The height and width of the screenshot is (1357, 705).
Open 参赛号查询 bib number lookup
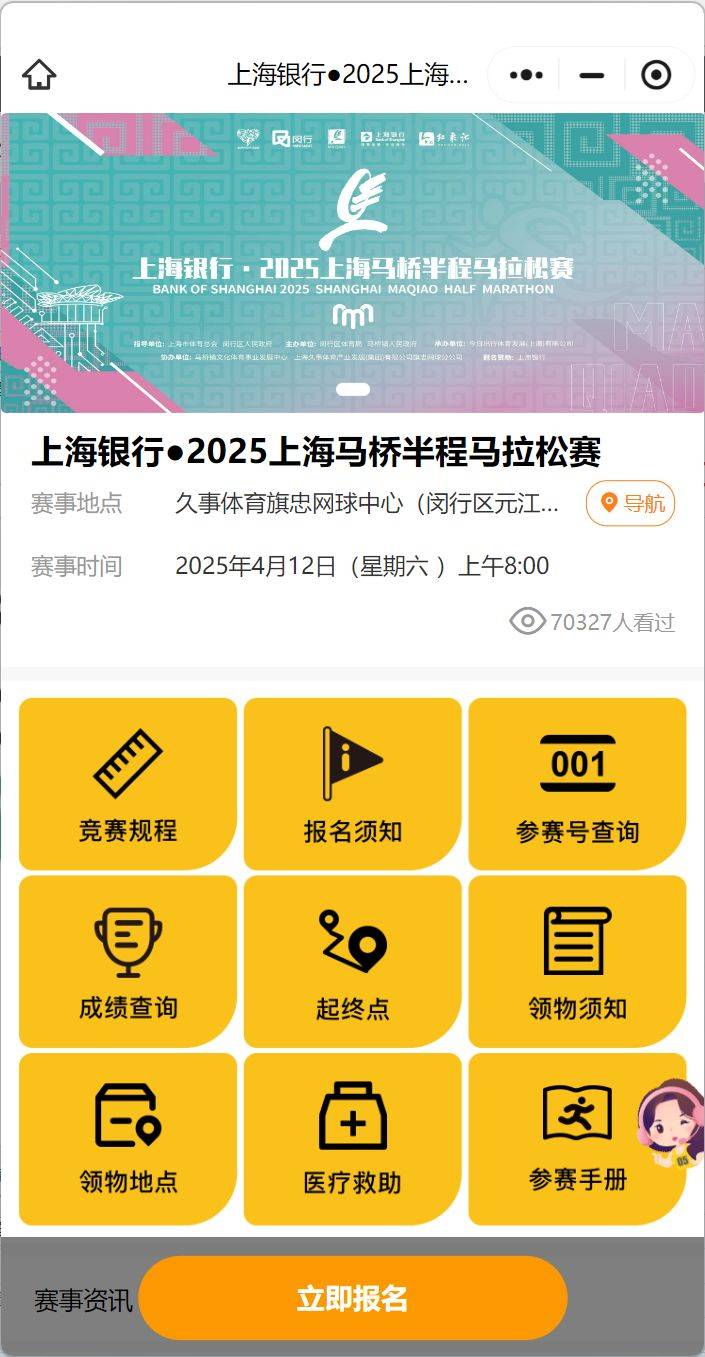pyautogui.click(x=577, y=784)
